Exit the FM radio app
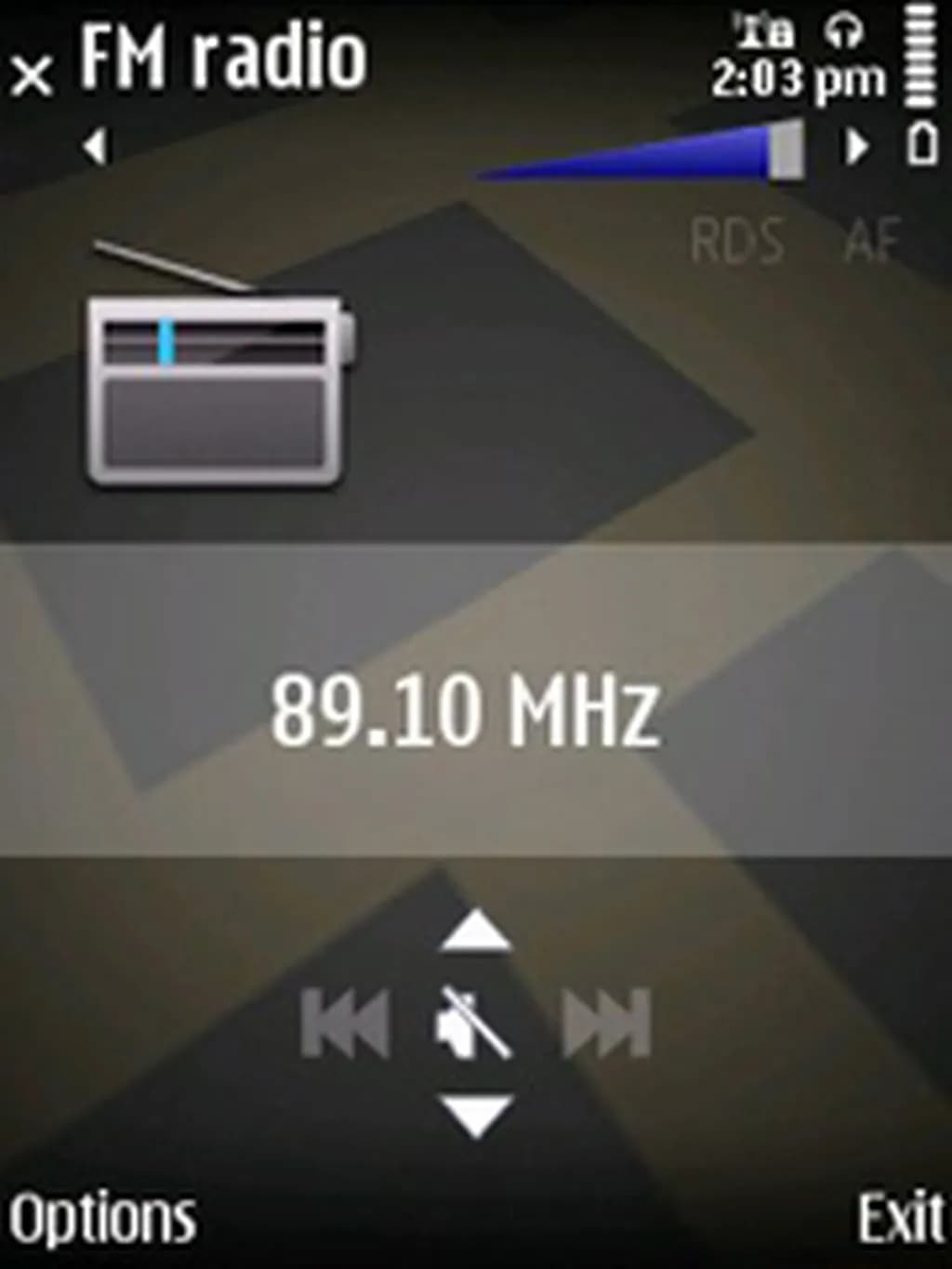The height and width of the screenshot is (1269, 952). click(x=898, y=1217)
